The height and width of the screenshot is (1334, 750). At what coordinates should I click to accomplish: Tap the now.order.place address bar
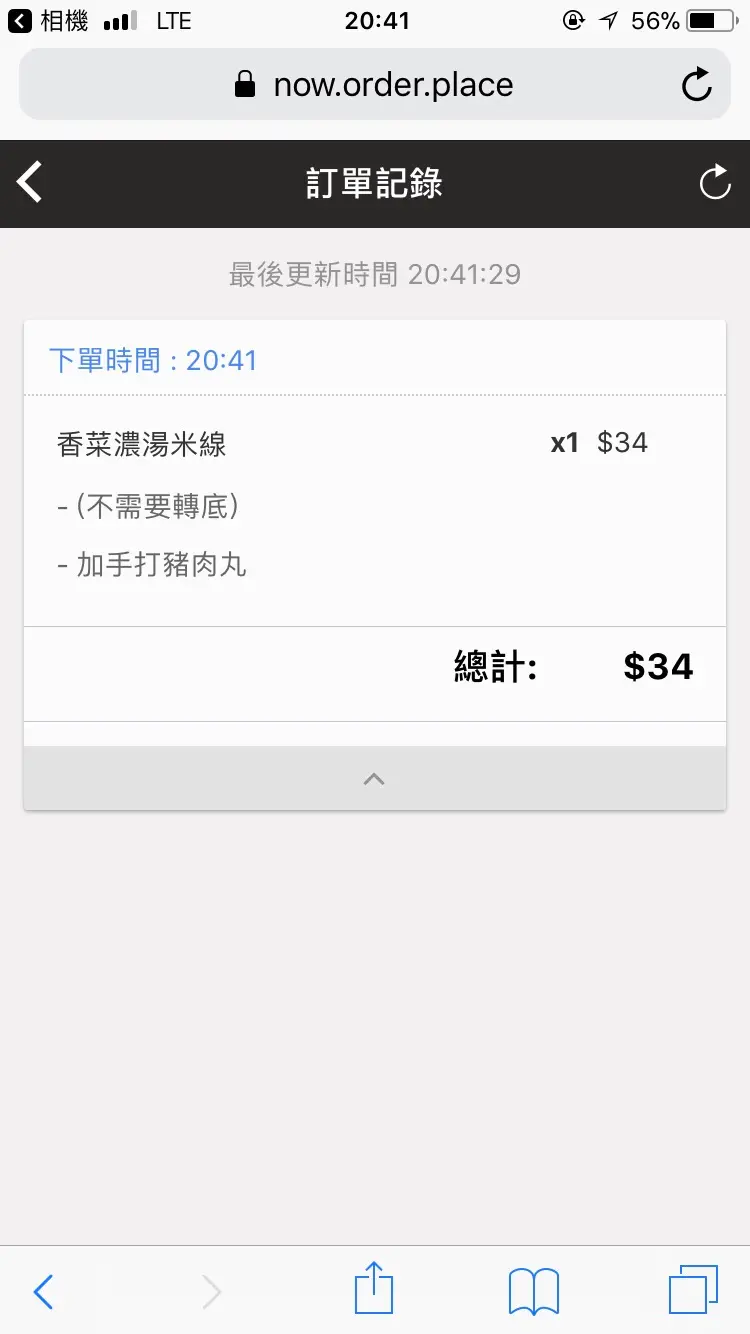pos(374,85)
